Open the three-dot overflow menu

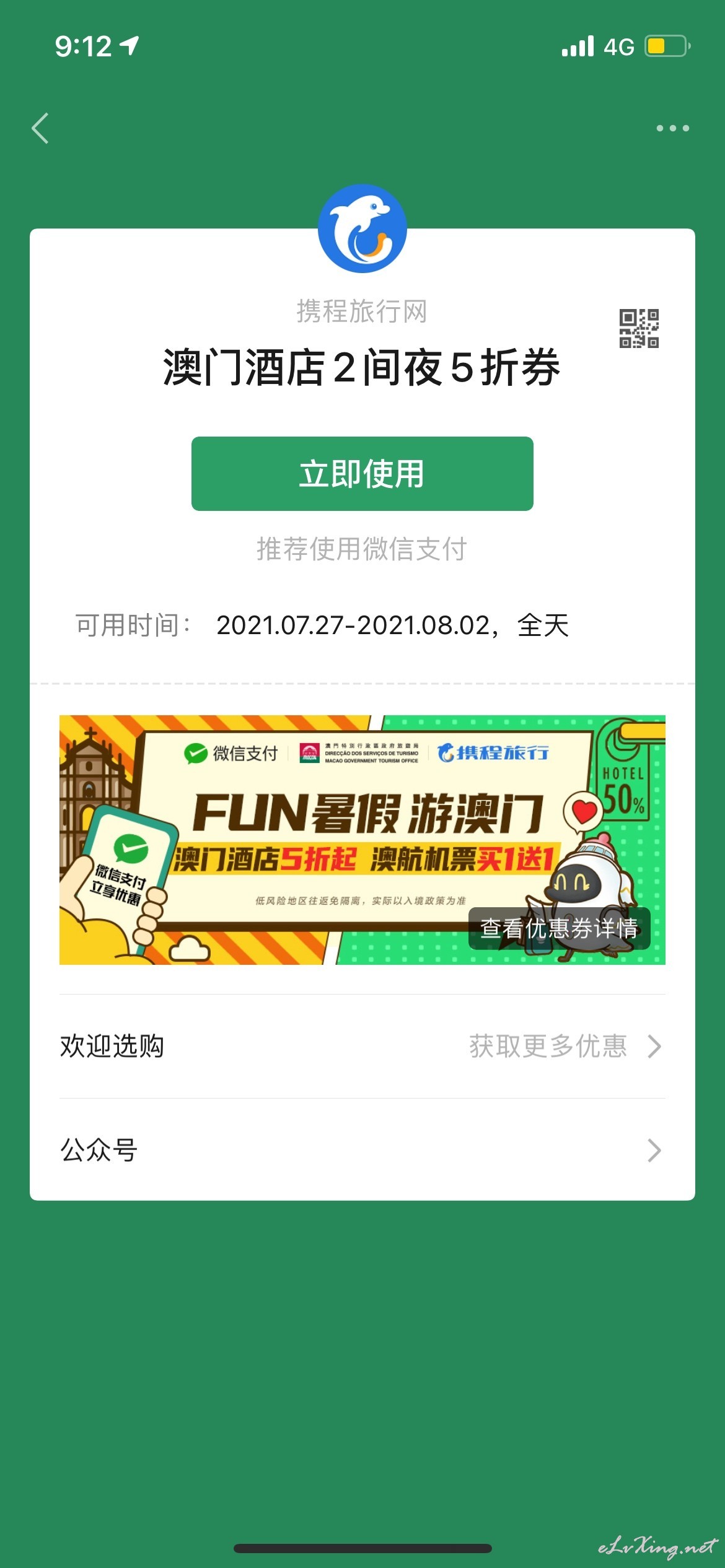tap(672, 128)
